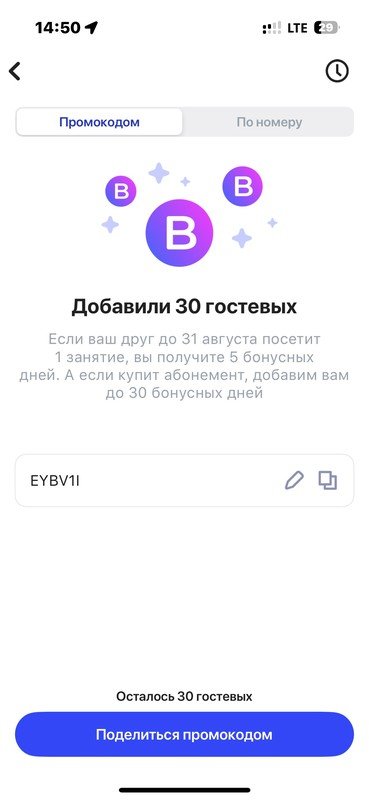Go back using the top-left arrow
369x800 pixels.
click(x=15, y=71)
